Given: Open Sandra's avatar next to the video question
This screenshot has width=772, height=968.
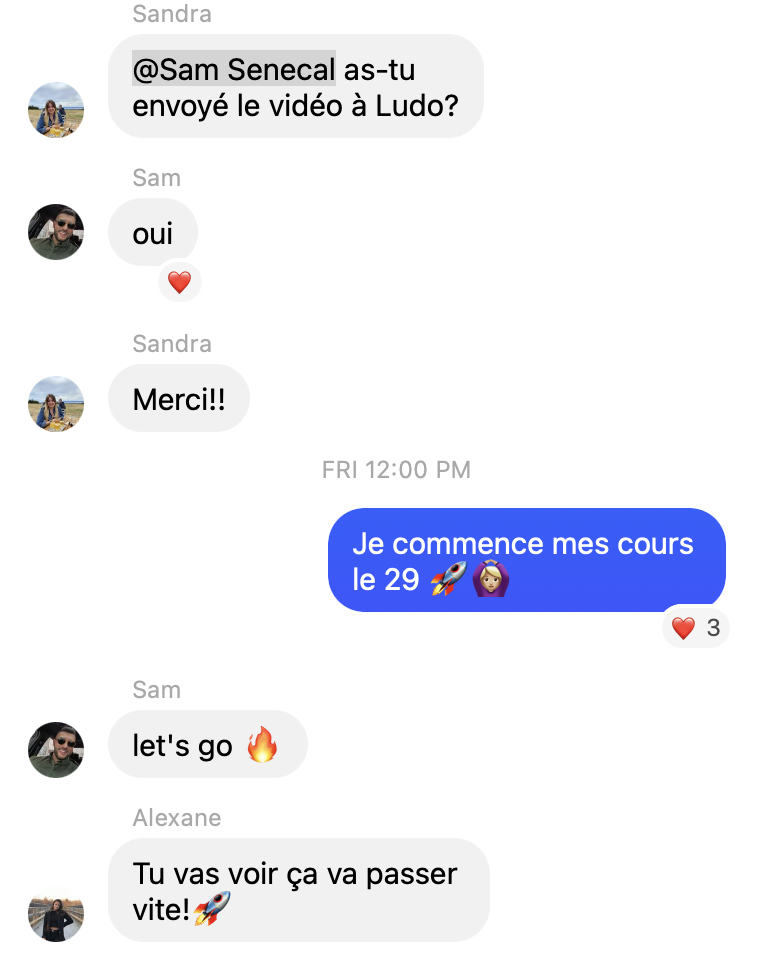Looking at the screenshot, I should pyautogui.click(x=56, y=110).
